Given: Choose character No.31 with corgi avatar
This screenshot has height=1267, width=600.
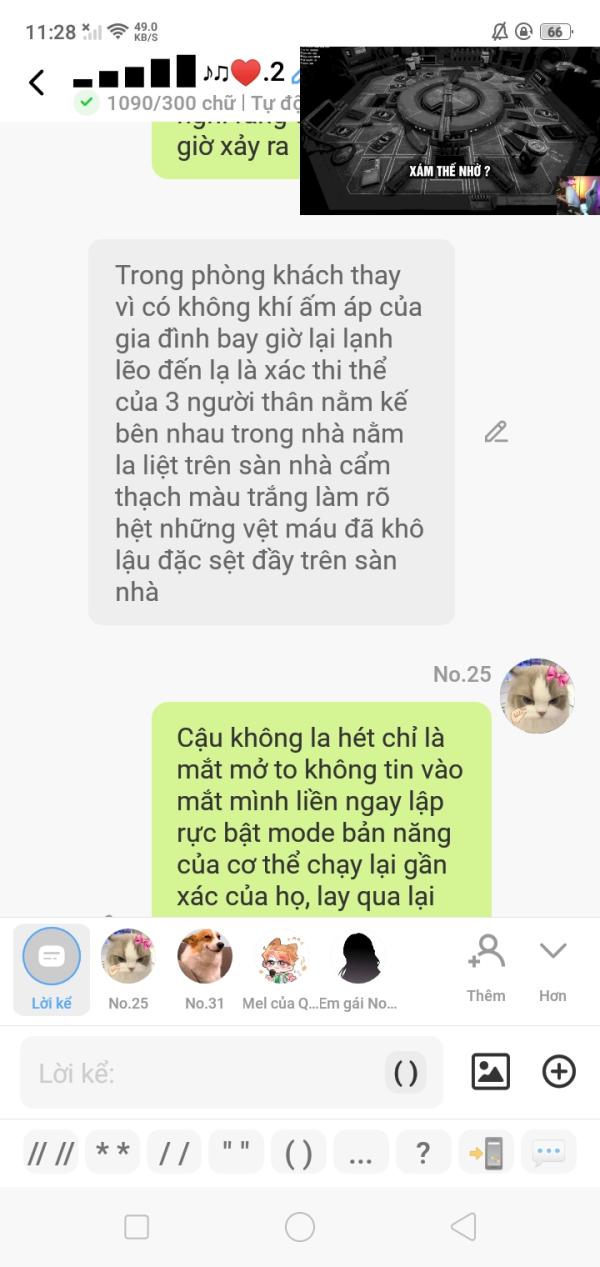Looking at the screenshot, I should click(205, 969).
